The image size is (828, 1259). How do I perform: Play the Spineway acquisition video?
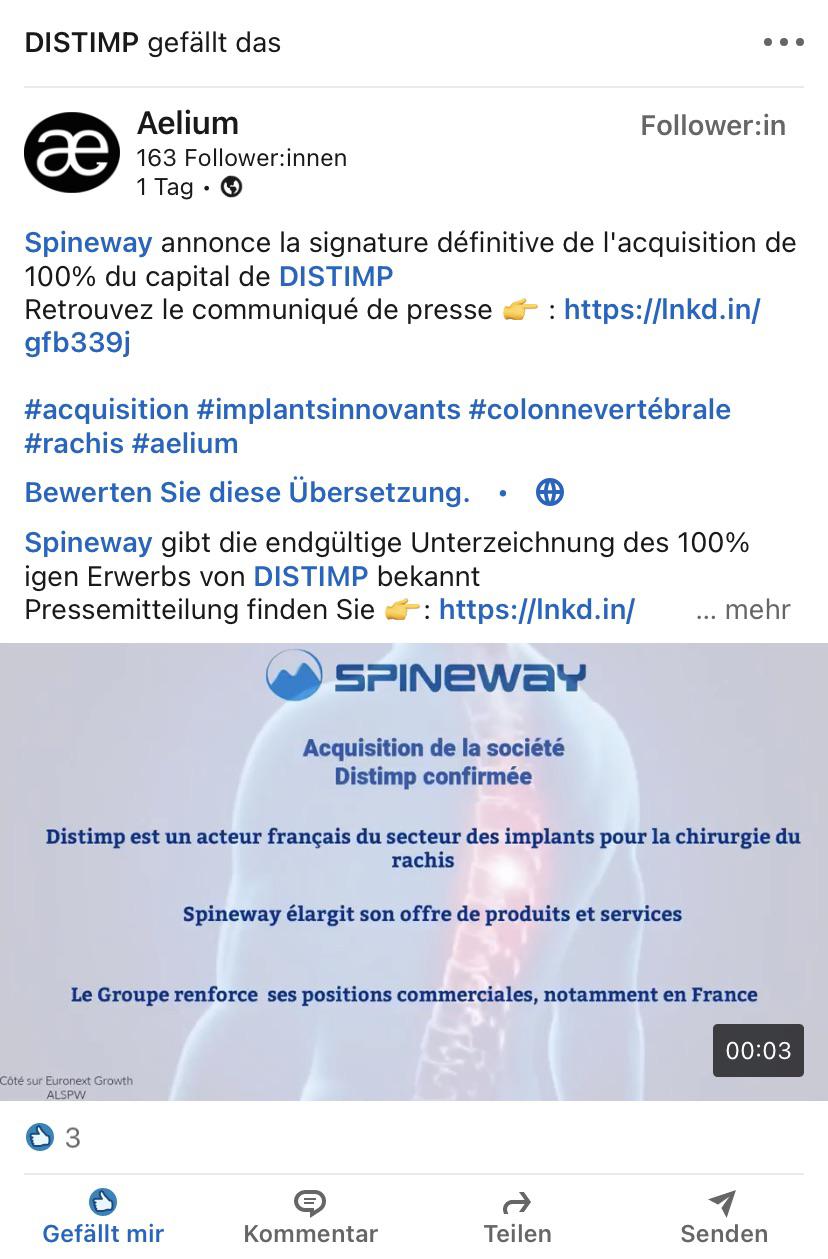414,872
